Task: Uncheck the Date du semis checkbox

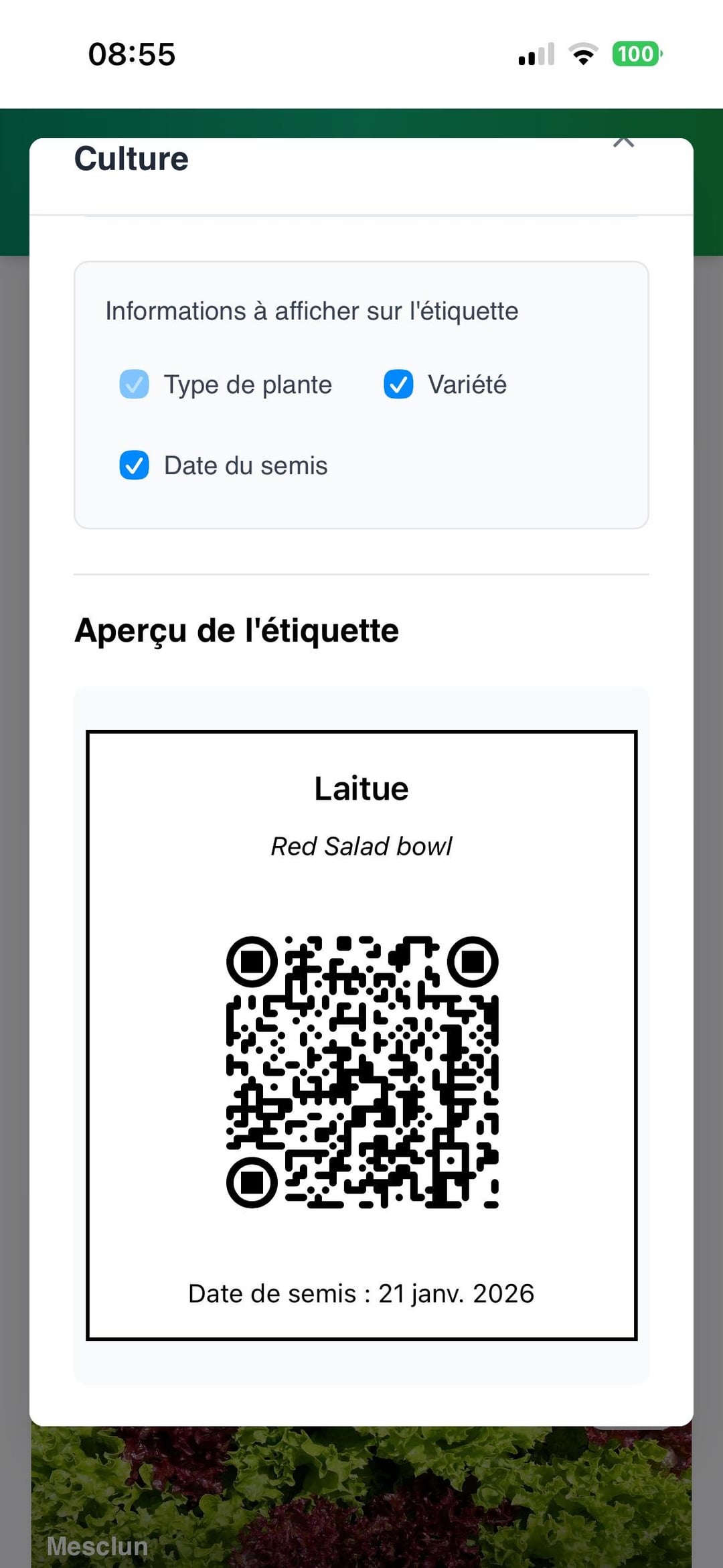Action: pyautogui.click(x=134, y=465)
